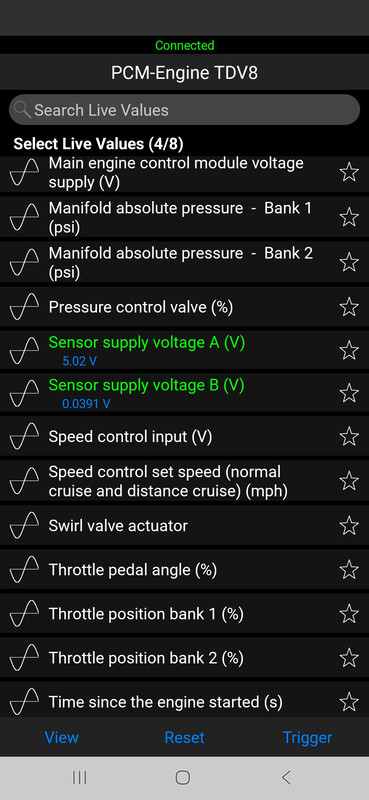Select Pressure control valve (%)
The width and height of the screenshot is (369, 800).
tap(184, 307)
